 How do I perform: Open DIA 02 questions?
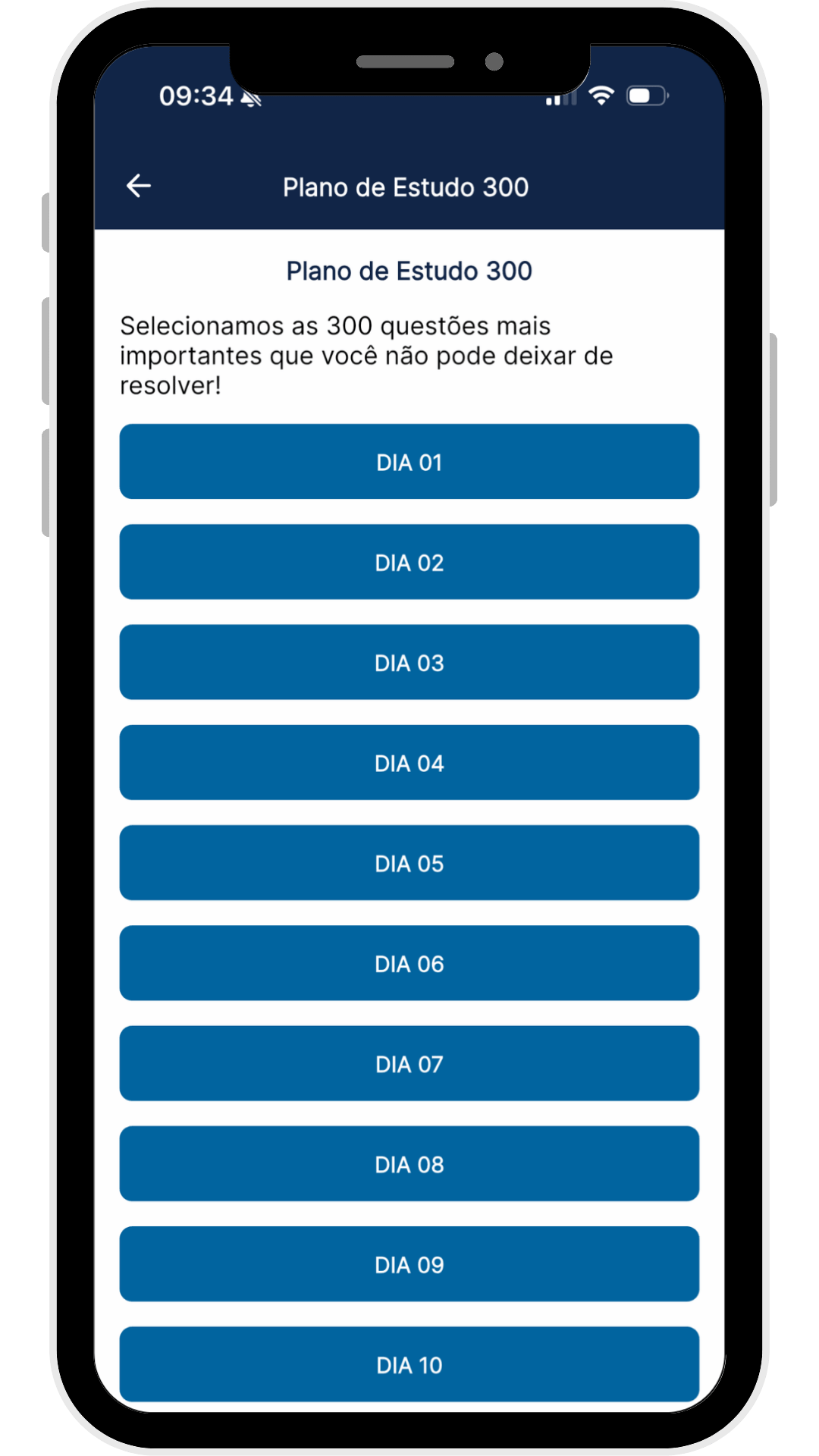409,562
